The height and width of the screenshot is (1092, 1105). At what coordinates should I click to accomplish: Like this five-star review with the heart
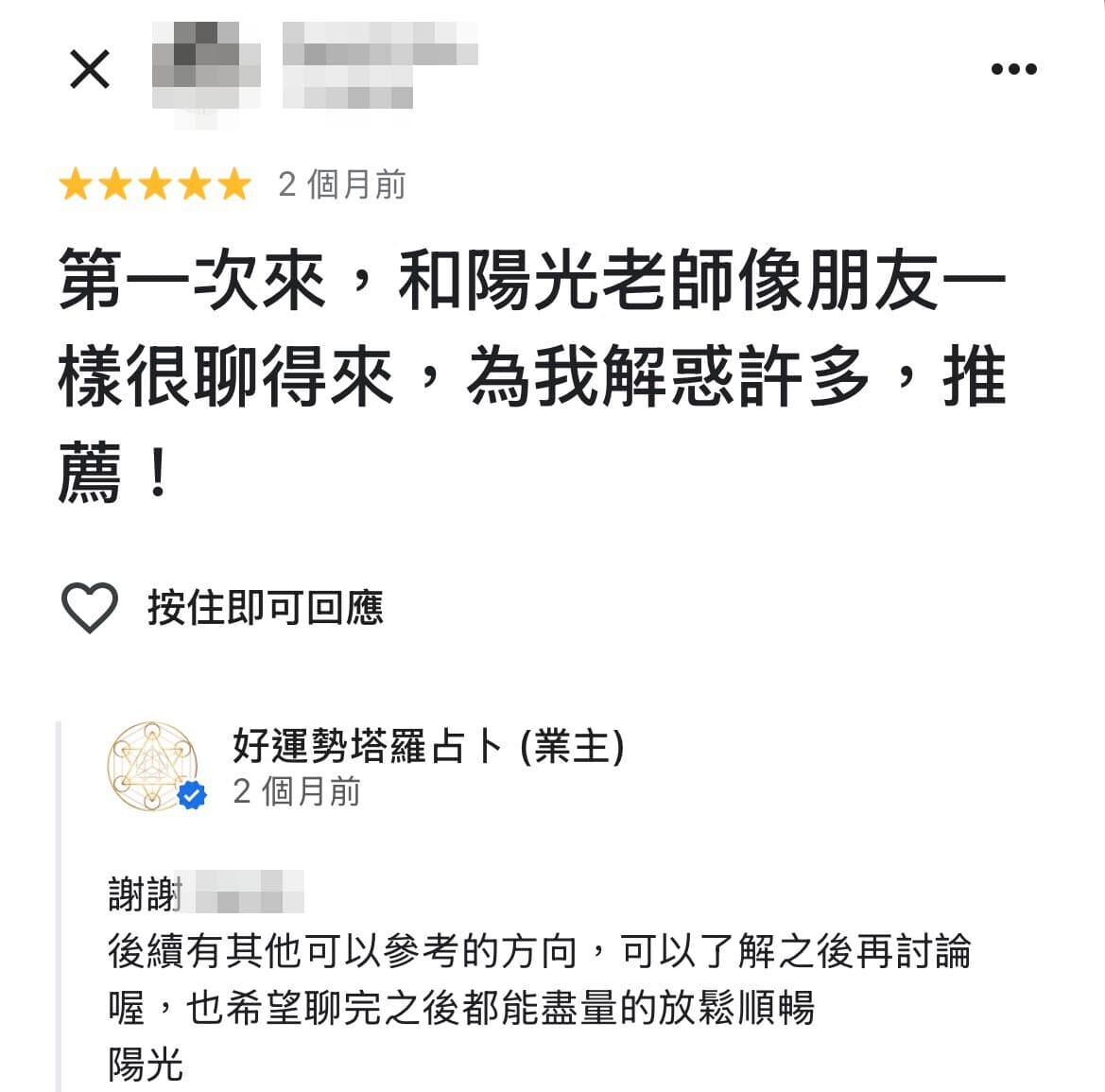[89, 607]
